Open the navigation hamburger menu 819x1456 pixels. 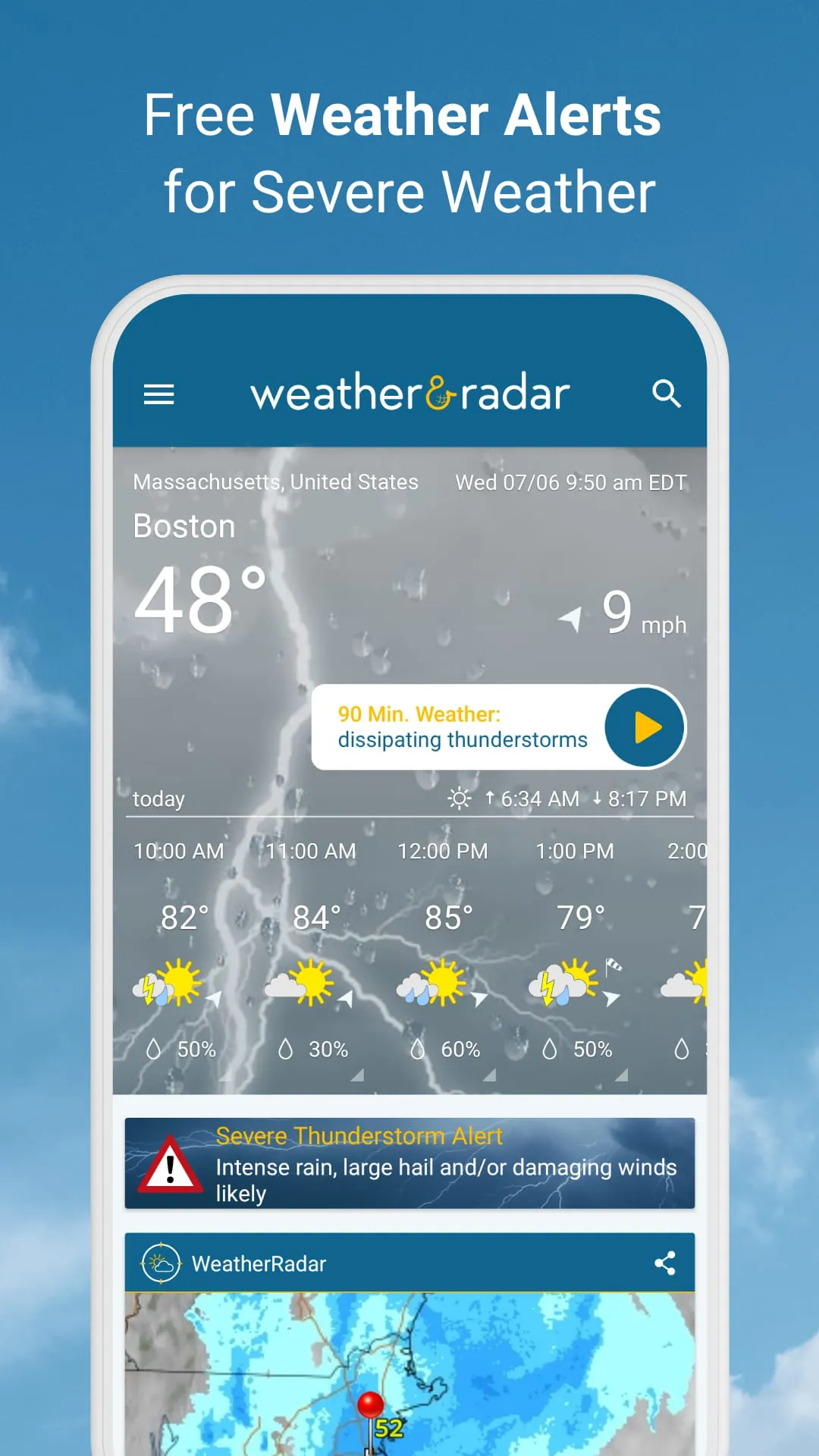pos(158,394)
